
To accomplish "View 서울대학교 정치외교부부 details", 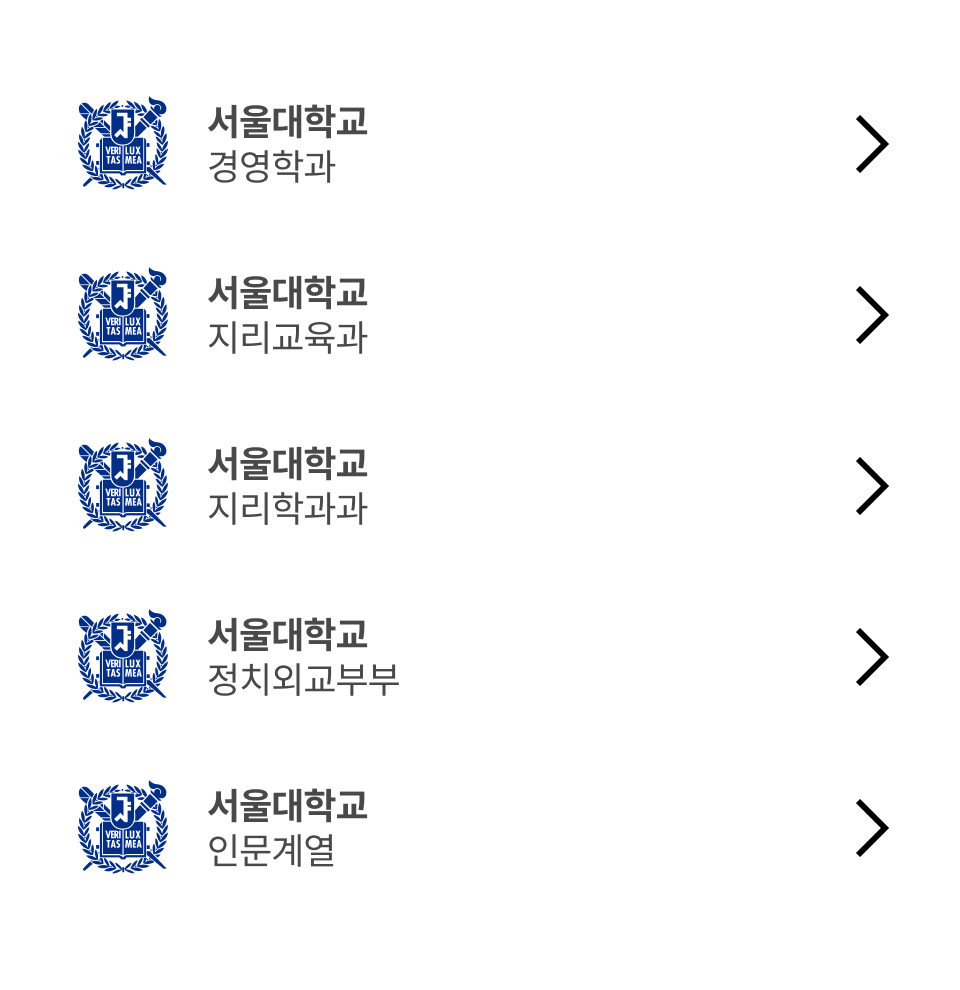I will click(480, 657).
